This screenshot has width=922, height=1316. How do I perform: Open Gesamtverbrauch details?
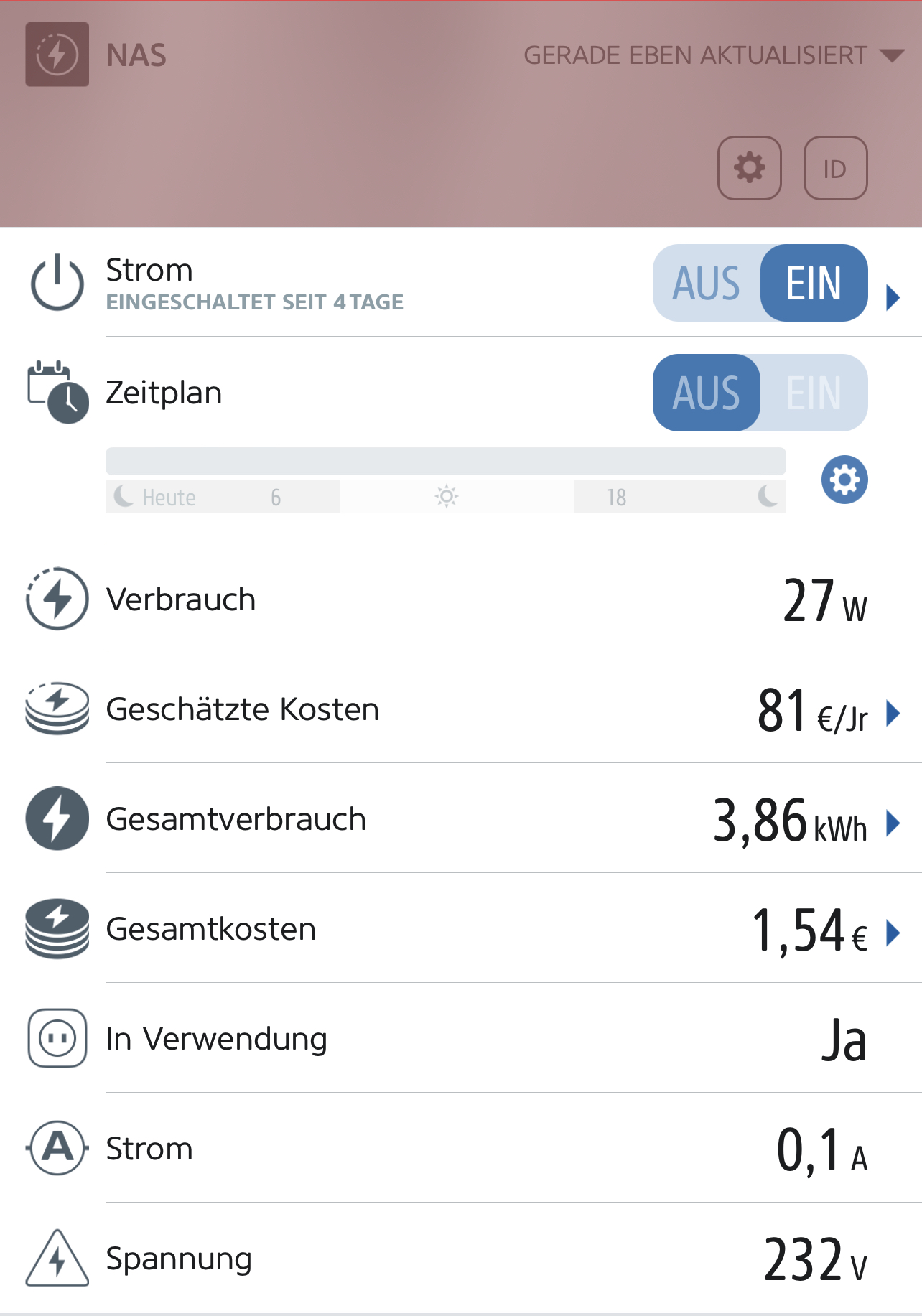click(893, 823)
